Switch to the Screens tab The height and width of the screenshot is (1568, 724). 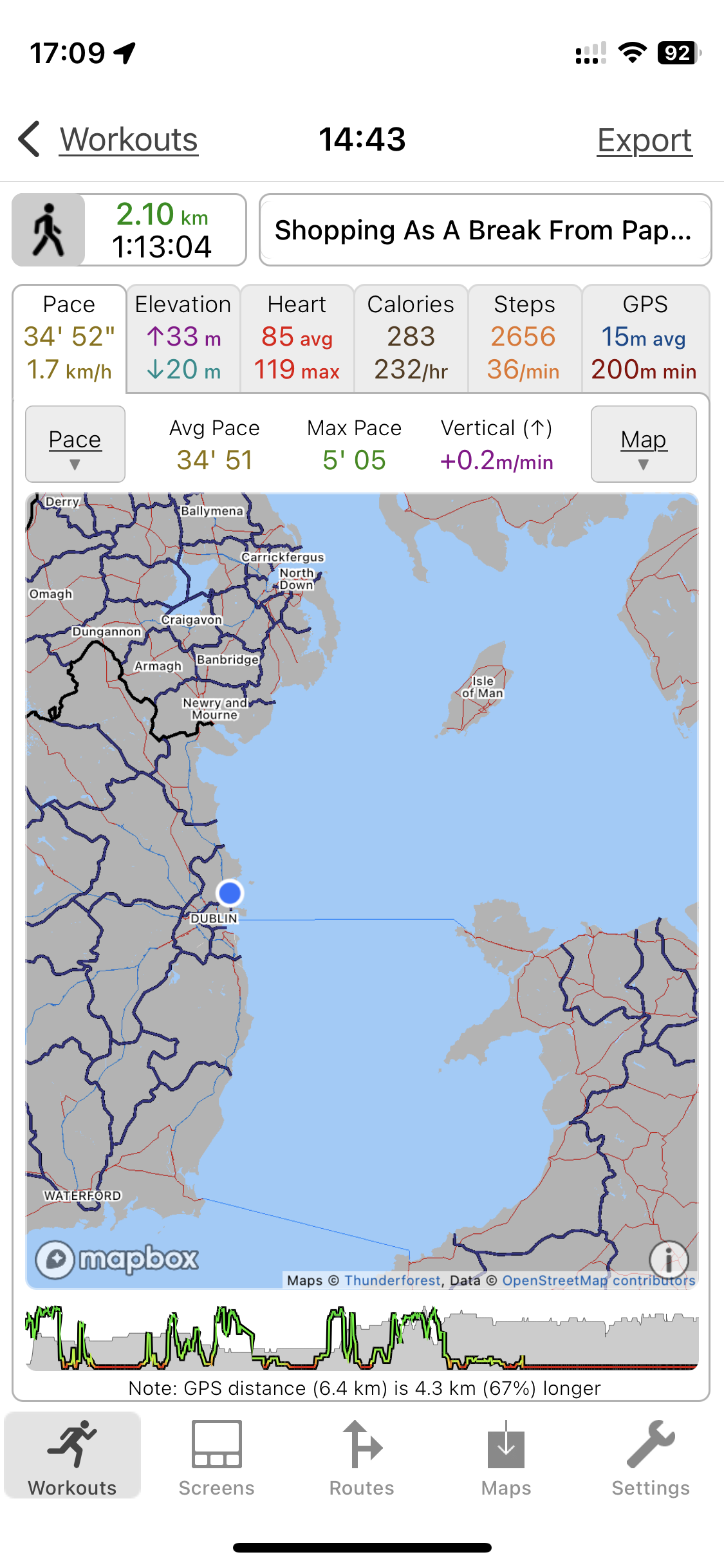click(x=216, y=1459)
